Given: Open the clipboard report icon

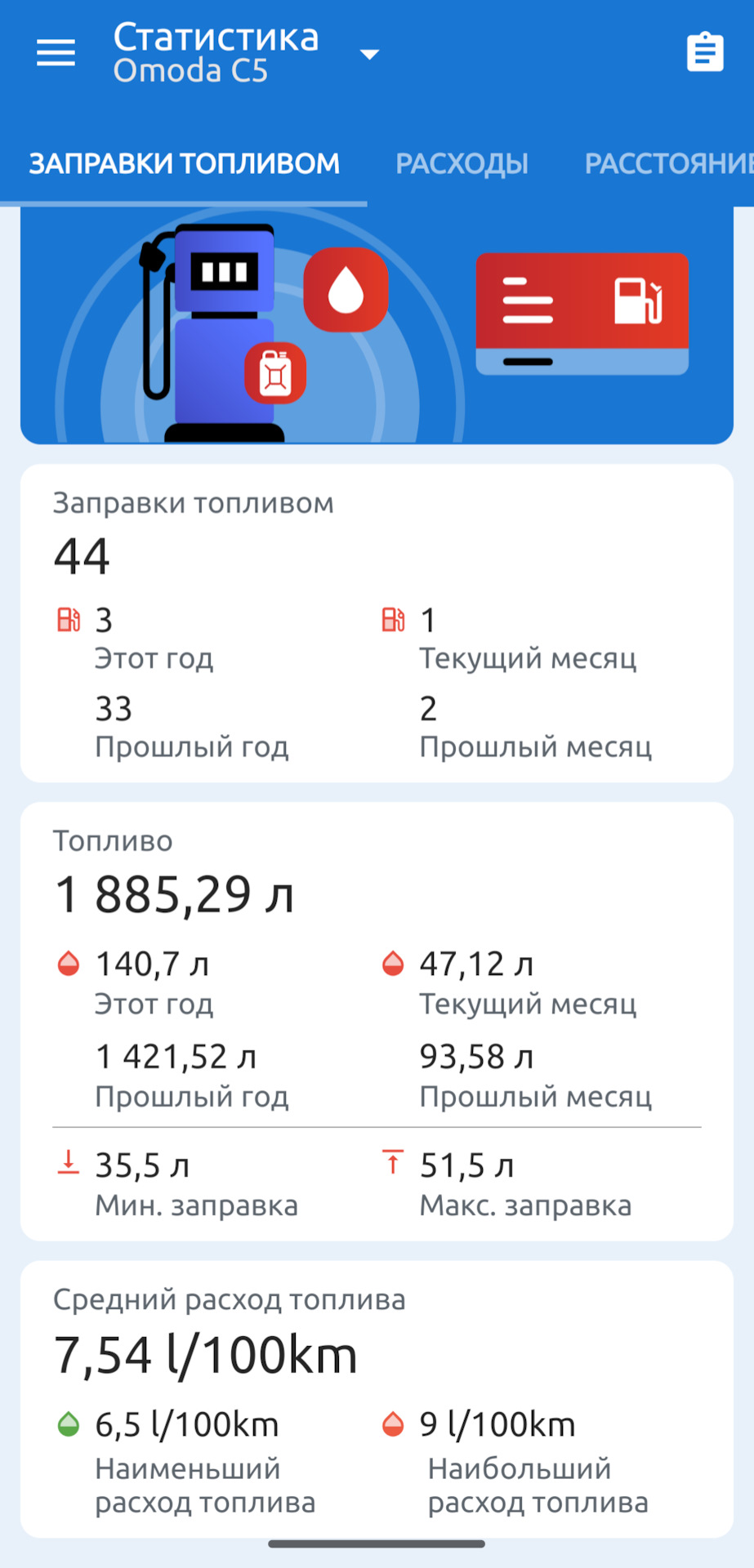Looking at the screenshot, I should pos(704,53).
